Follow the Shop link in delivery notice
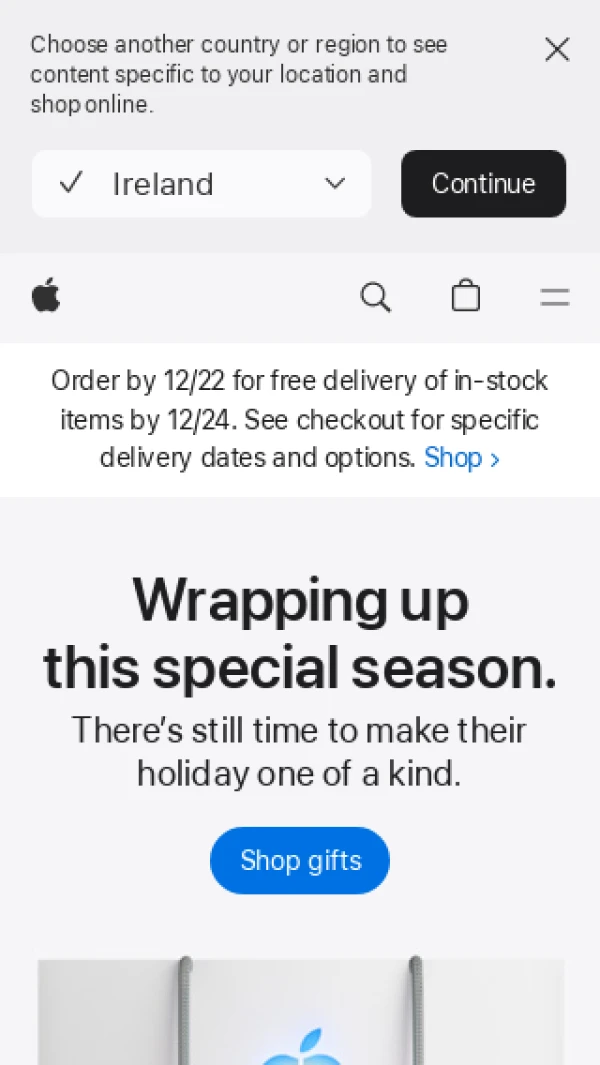 [461, 458]
